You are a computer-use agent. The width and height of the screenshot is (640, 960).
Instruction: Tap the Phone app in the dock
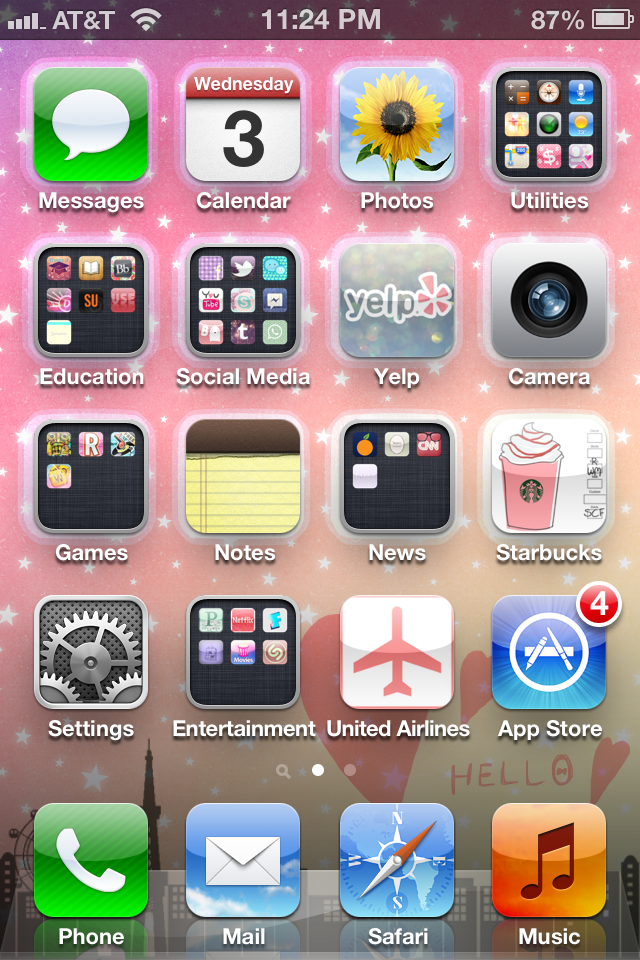point(91,861)
